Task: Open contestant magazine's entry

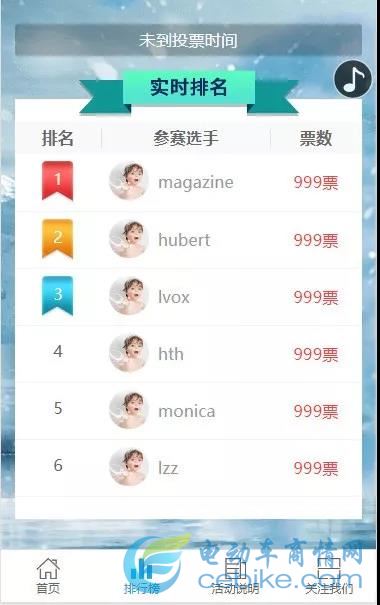Action: [x=189, y=182]
